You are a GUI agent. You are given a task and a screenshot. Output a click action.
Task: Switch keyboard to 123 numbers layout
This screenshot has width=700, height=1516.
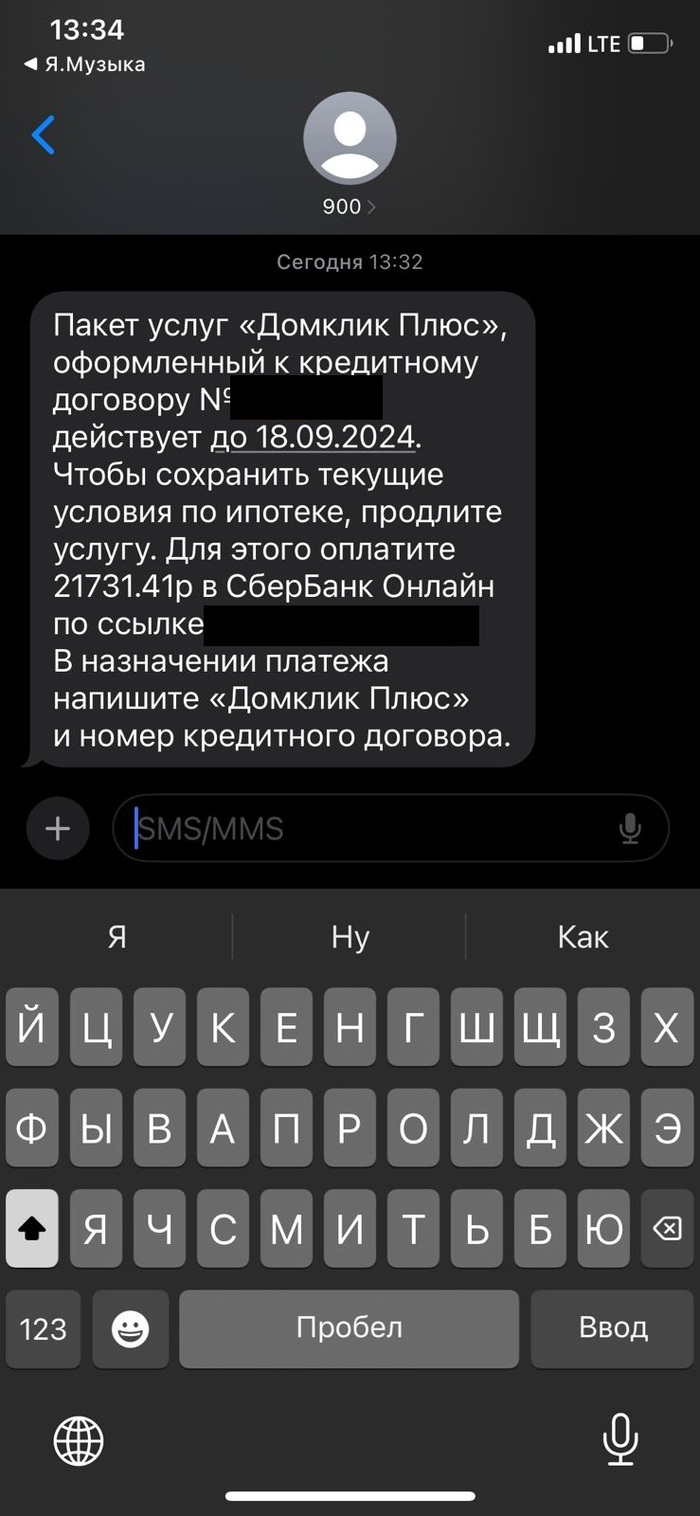43,1328
